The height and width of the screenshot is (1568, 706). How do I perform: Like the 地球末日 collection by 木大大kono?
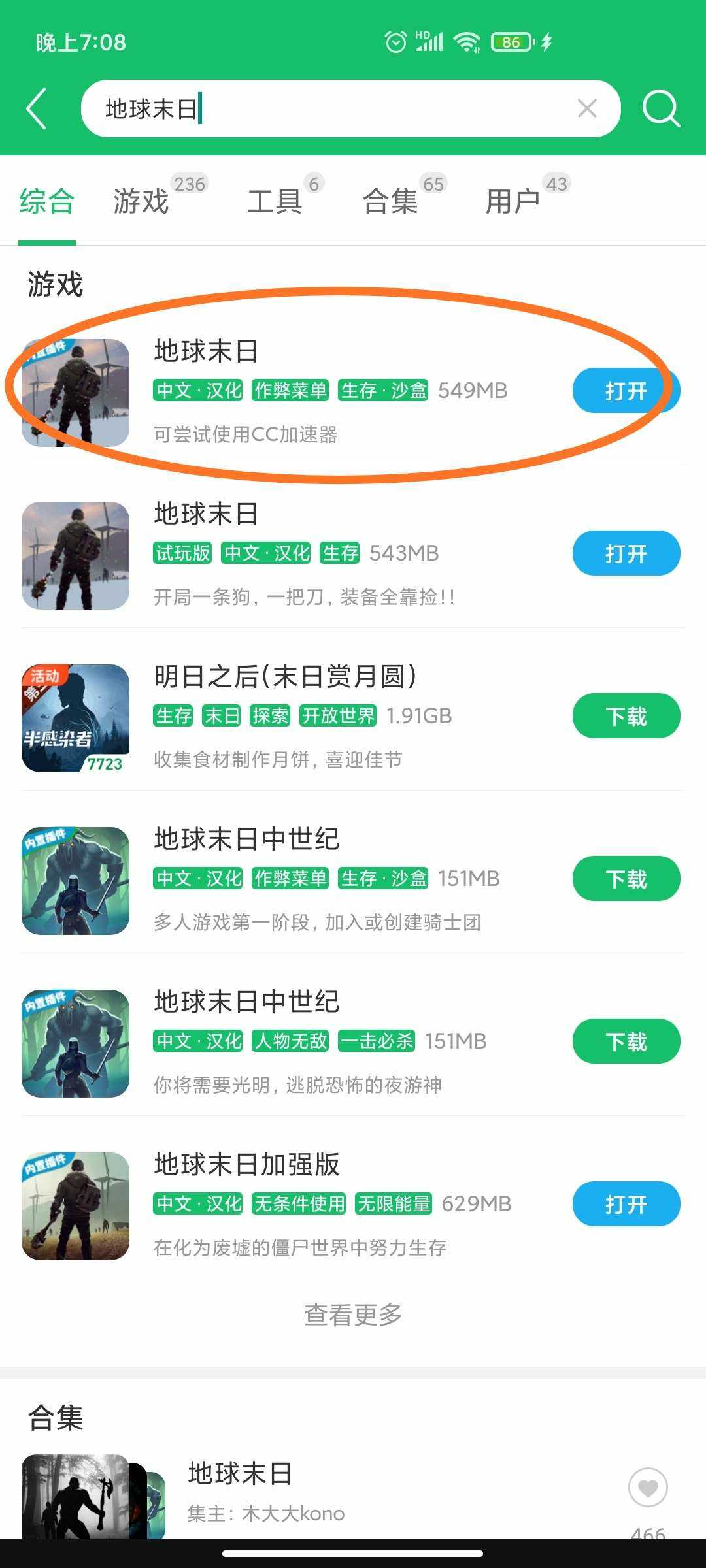coord(647,1488)
